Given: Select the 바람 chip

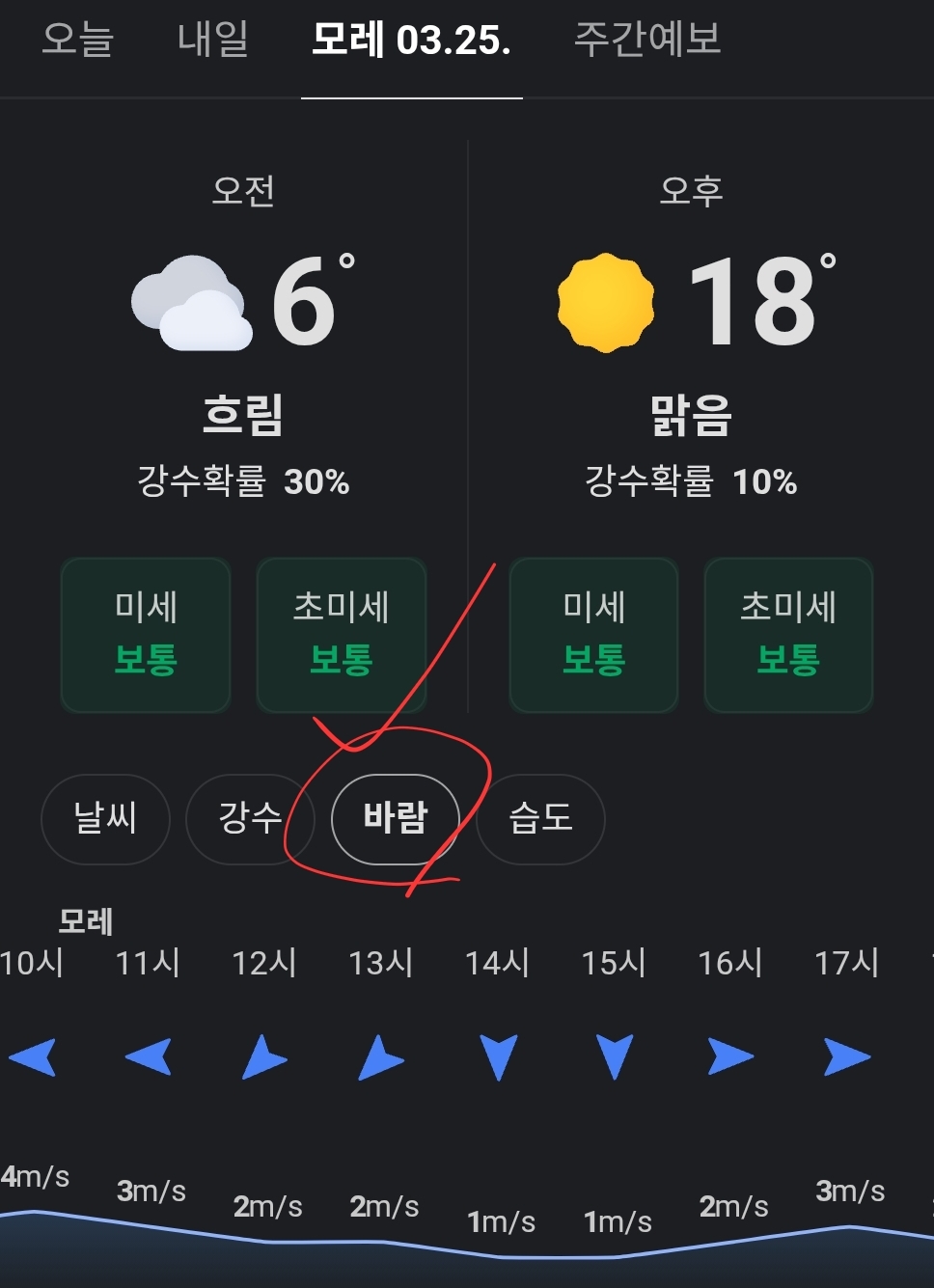Looking at the screenshot, I should (395, 818).
